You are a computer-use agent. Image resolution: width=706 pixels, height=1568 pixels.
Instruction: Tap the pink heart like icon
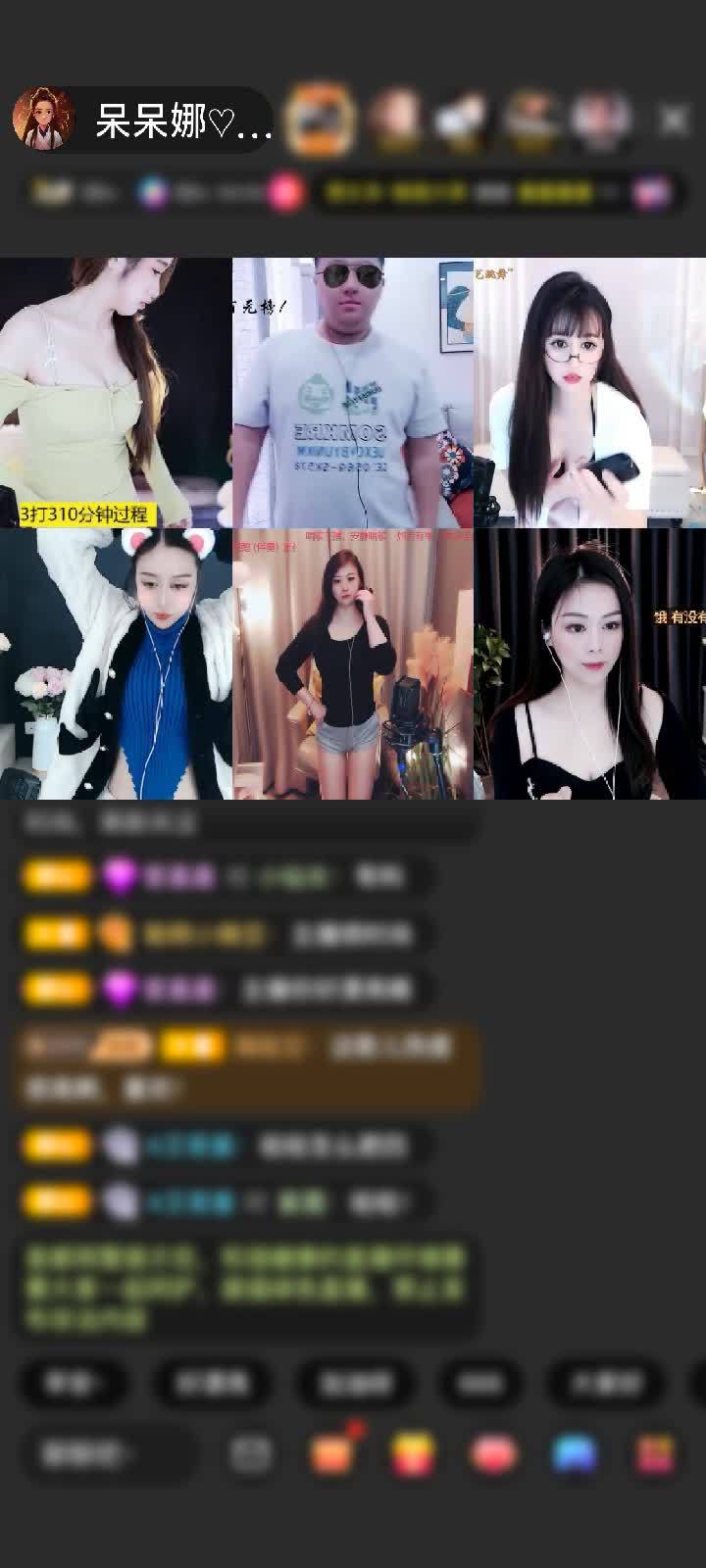[493, 1454]
